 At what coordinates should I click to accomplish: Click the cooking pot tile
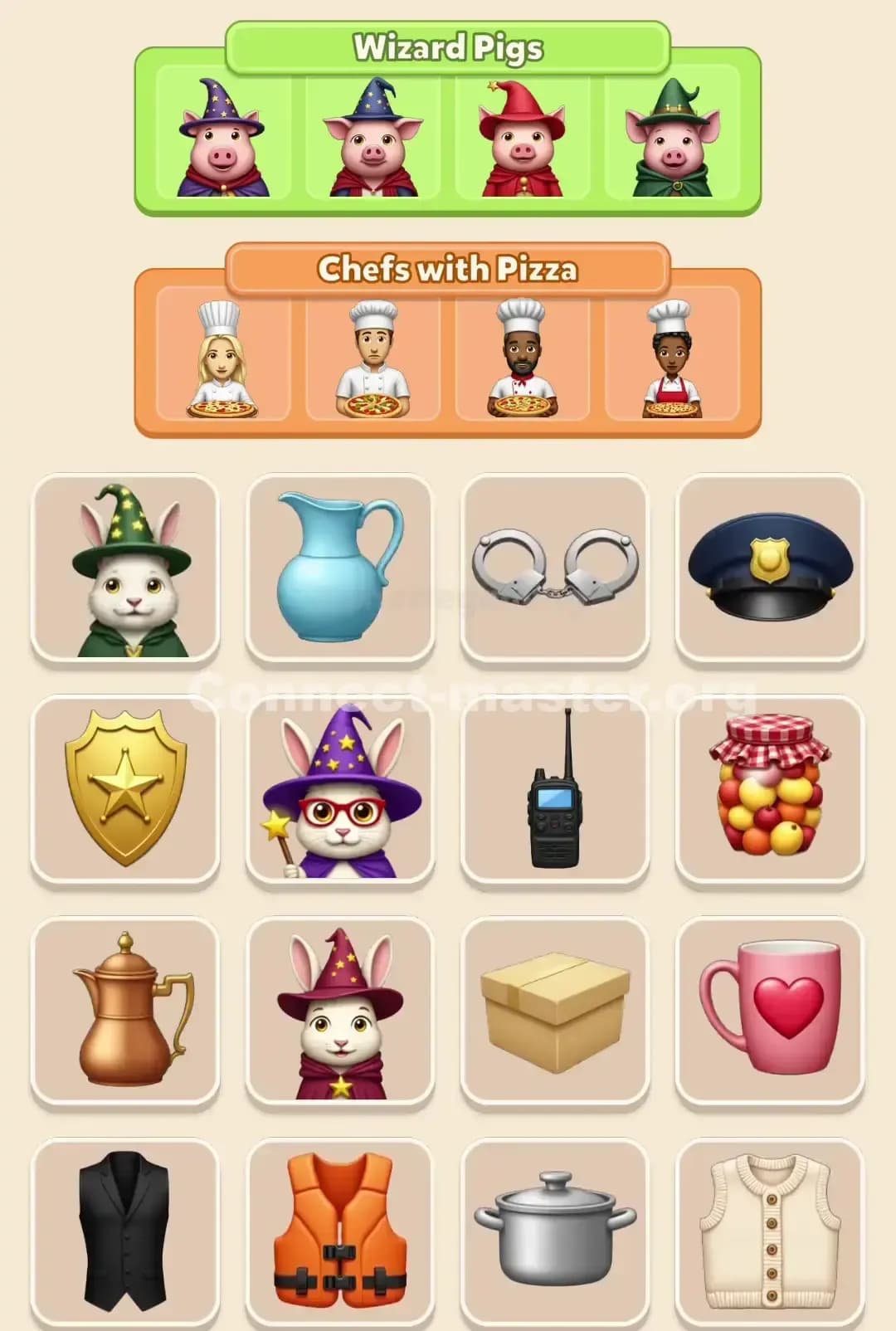[554, 1231]
